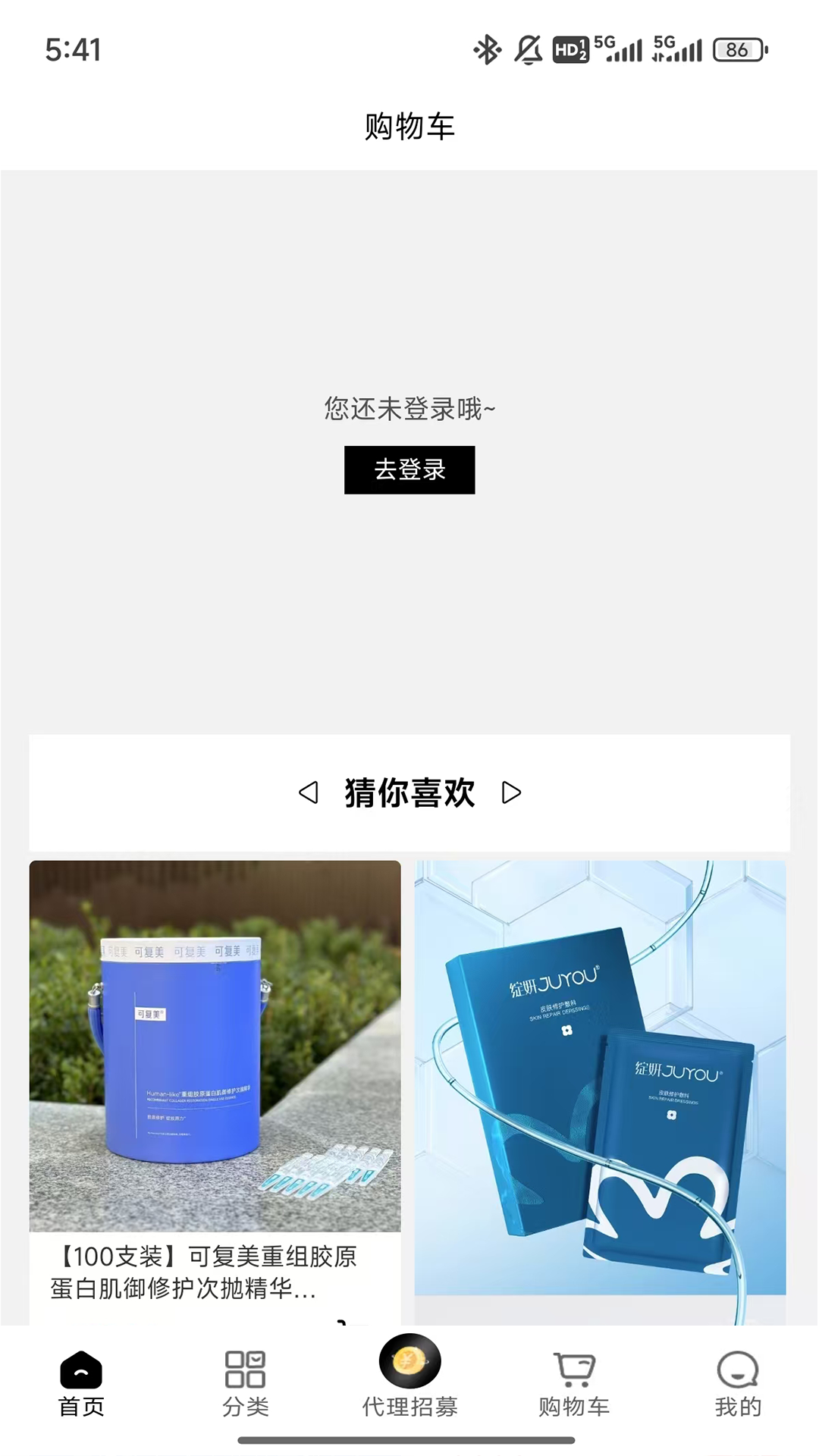Viewport: 819px width, 1456px height.
Task: Open the 绽妍 JUYOU product card
Action: pyautogui.click(x=600, y=1077)
